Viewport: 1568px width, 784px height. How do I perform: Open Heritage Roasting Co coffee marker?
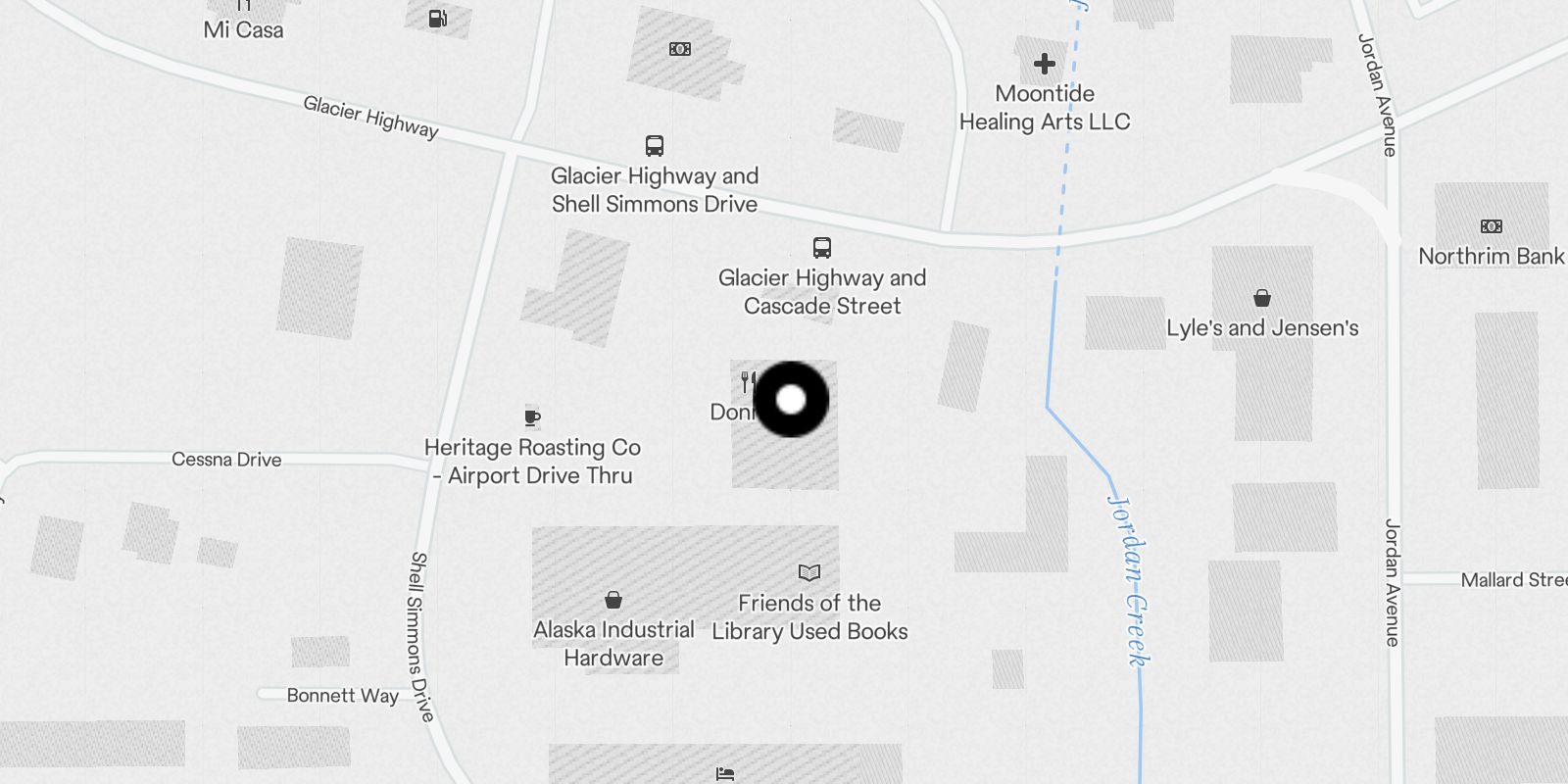click(x=532, y=418)
